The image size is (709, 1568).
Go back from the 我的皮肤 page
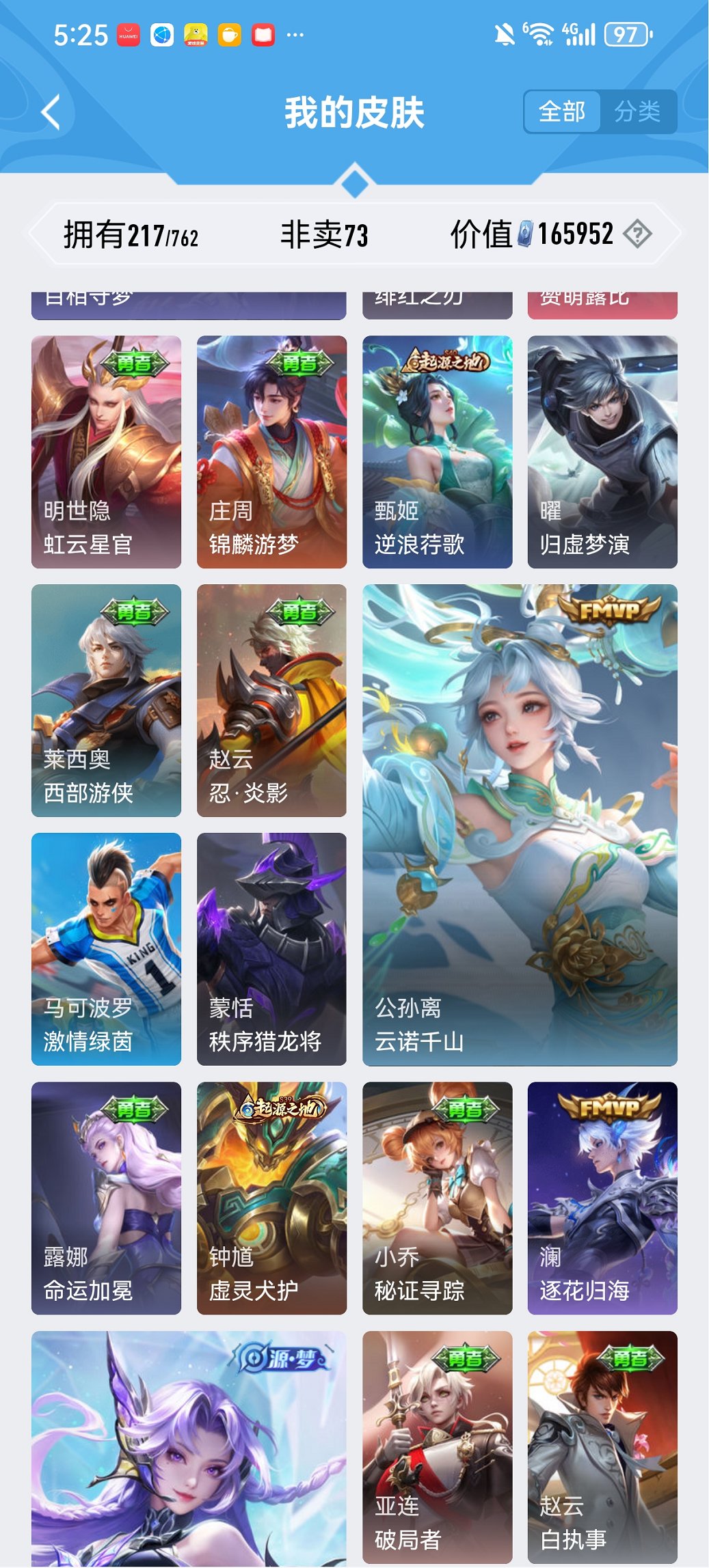coord(51,112)
